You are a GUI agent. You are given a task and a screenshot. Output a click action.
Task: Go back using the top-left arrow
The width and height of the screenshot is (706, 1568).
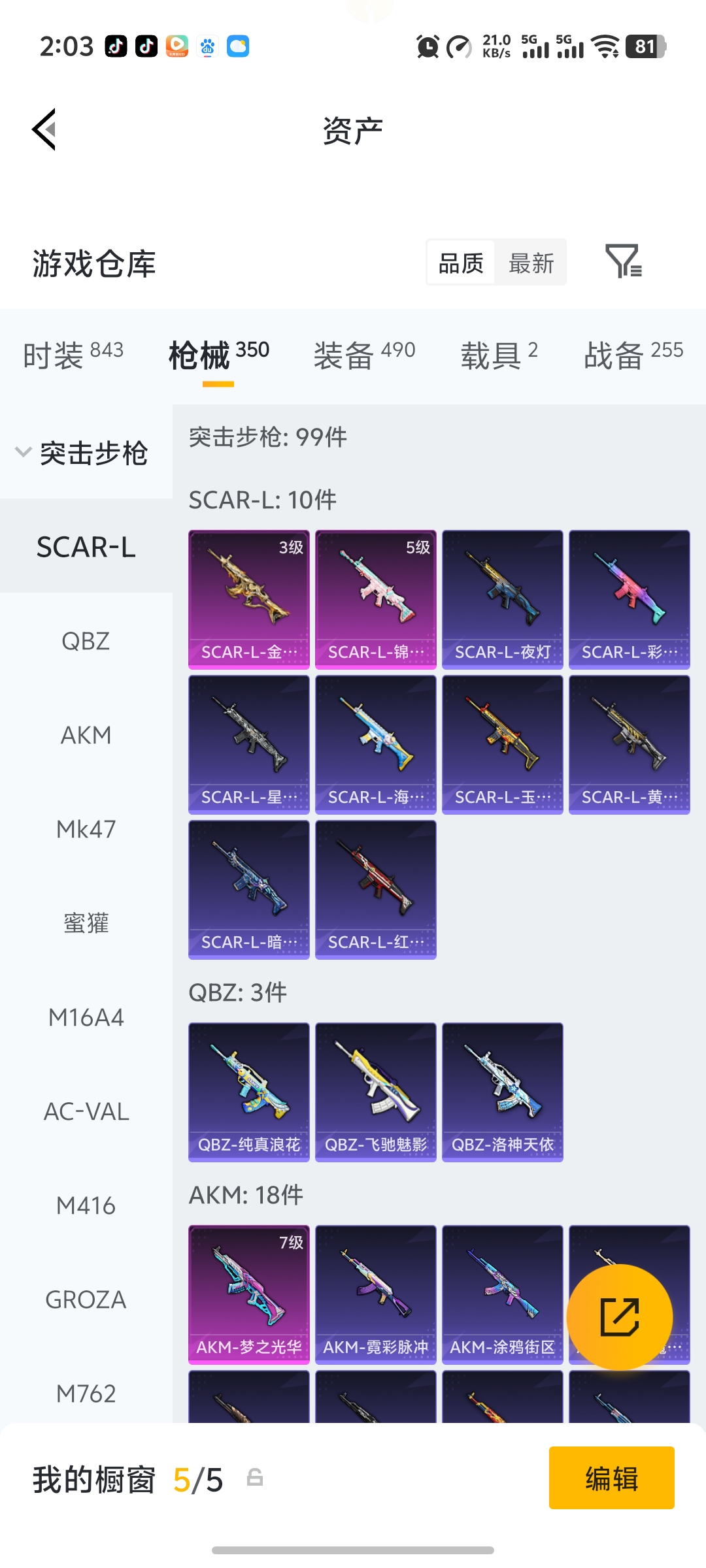click(x=44, y=129)
